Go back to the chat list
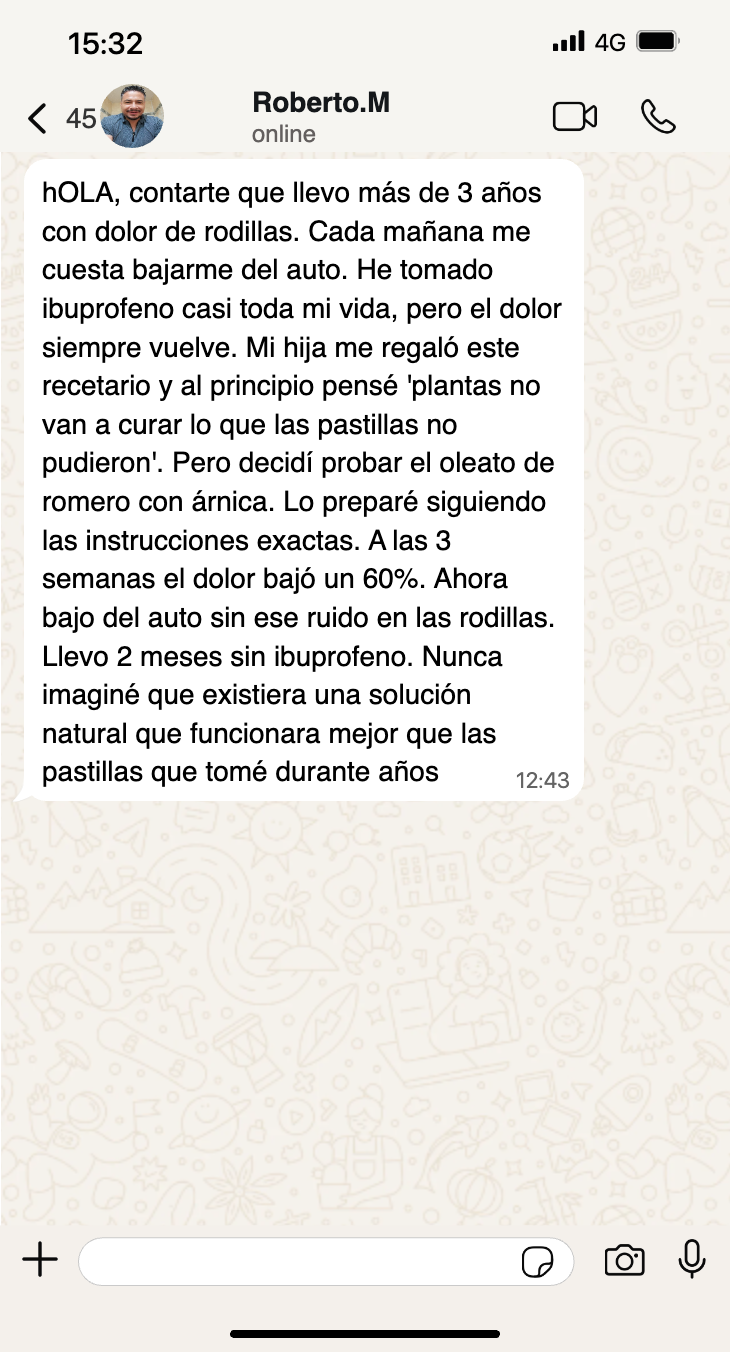The height and width of the screenshot is (1352, 730). tap(38, 119)
